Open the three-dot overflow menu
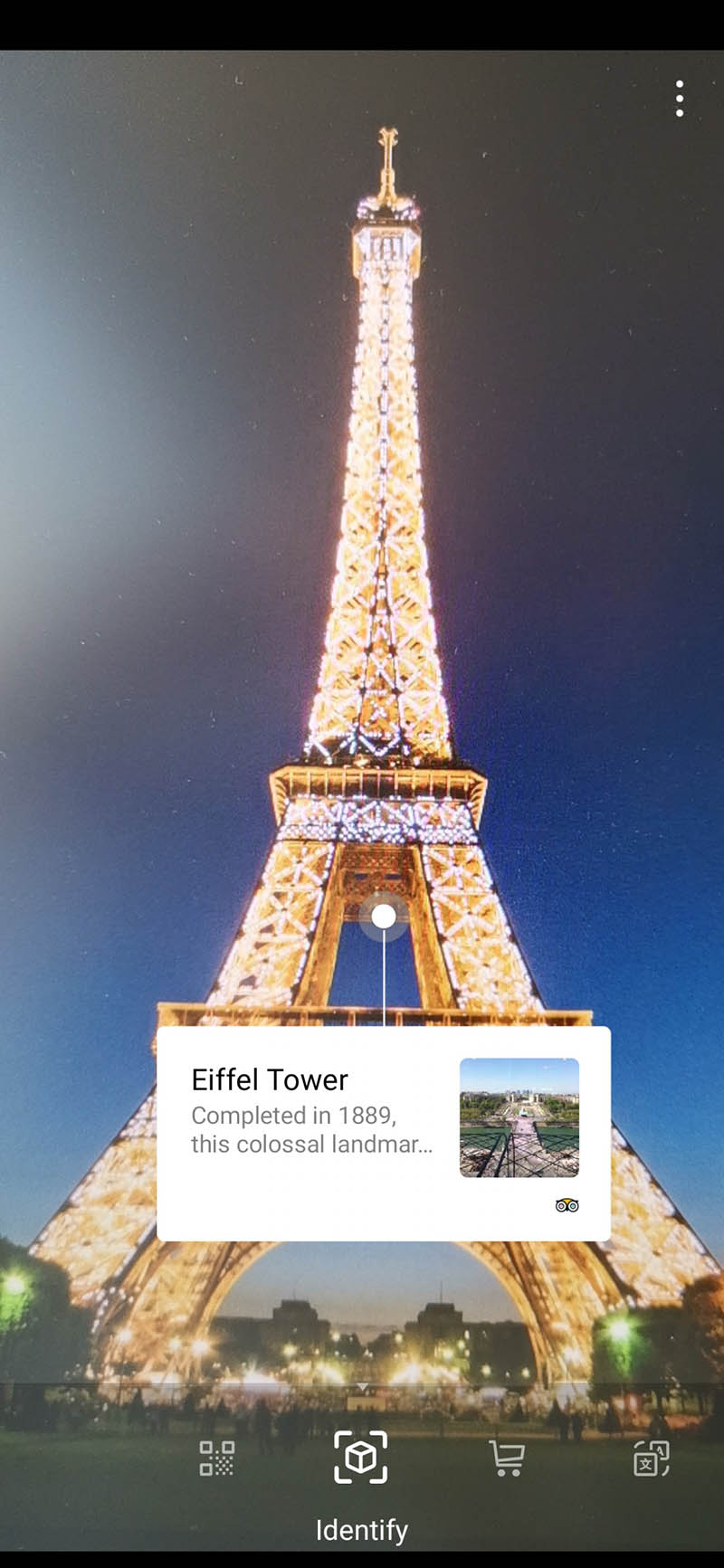 click(x=679, y=99)
